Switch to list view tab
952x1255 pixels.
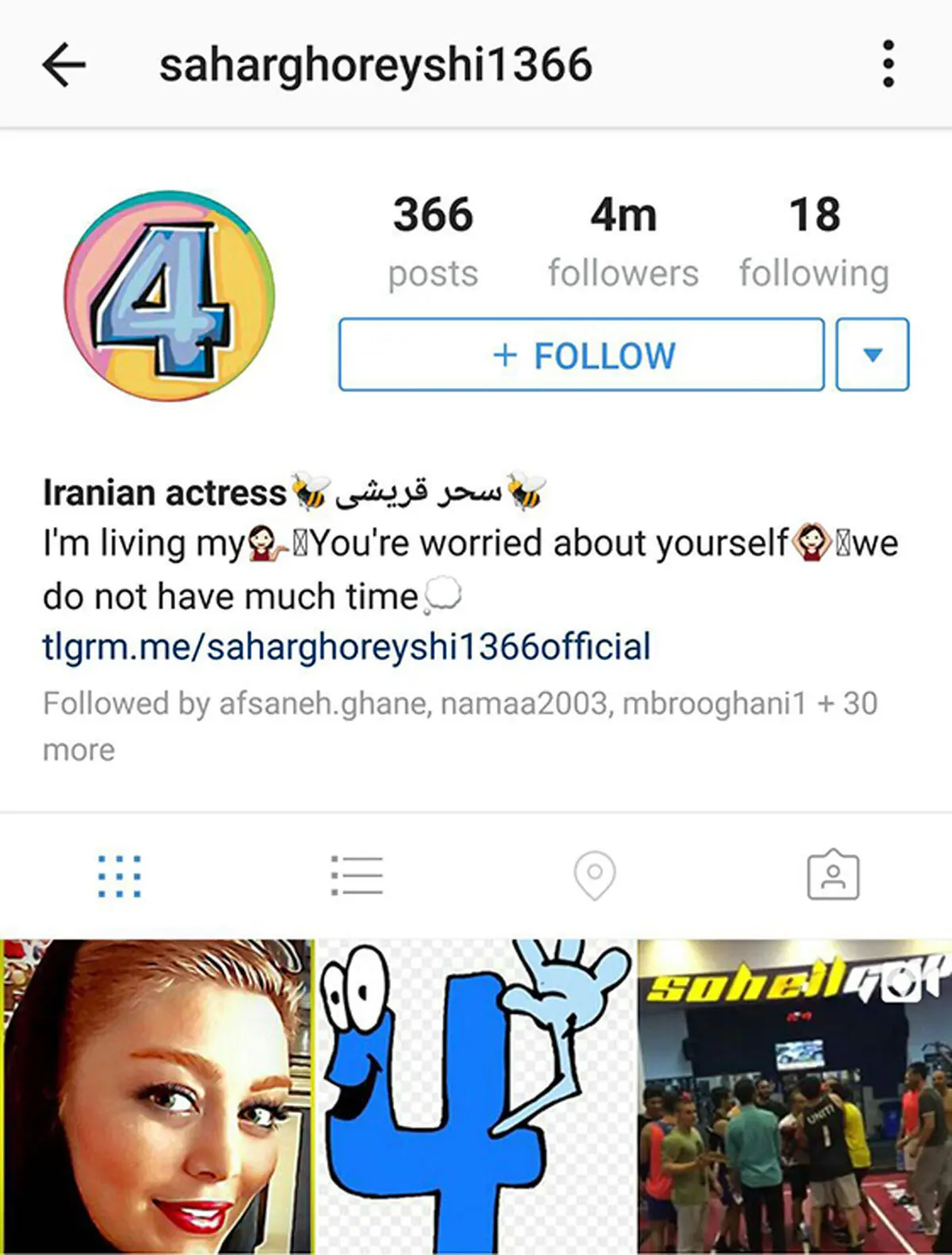pyautogui.click(x=357, y=876)
